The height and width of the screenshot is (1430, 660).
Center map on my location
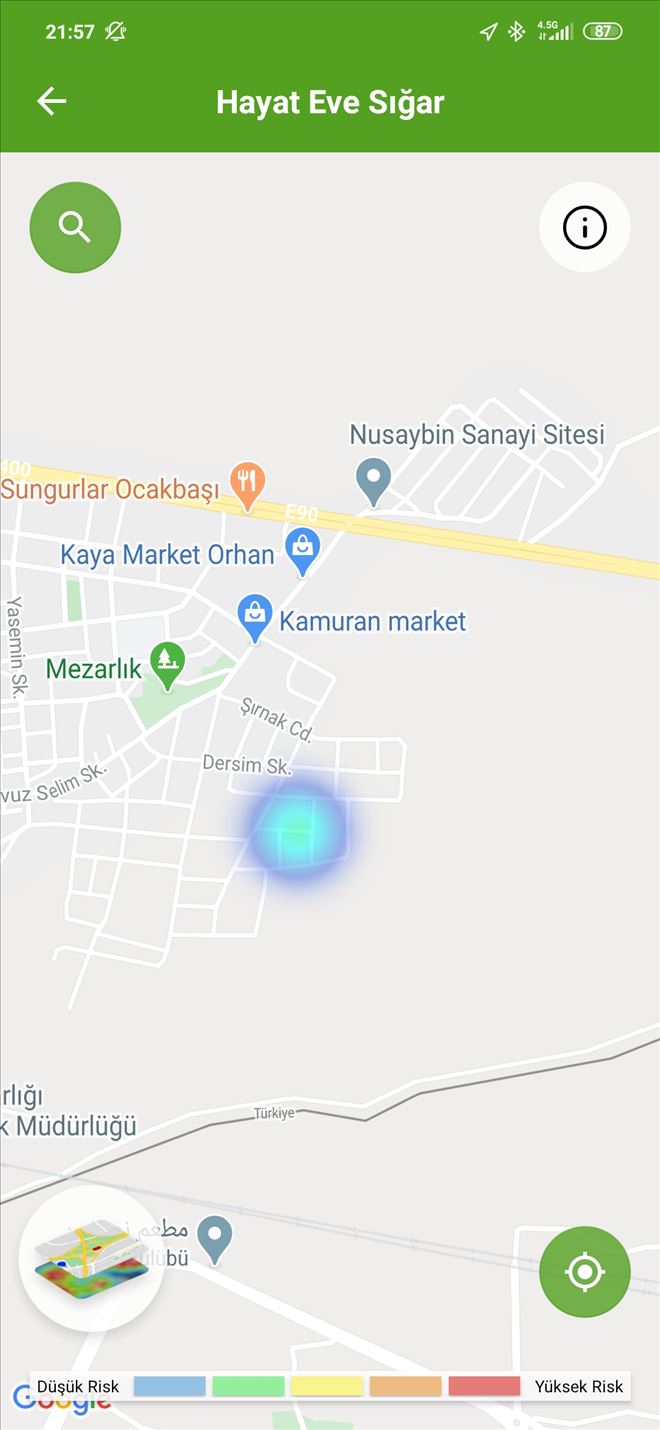(585, 1272)
